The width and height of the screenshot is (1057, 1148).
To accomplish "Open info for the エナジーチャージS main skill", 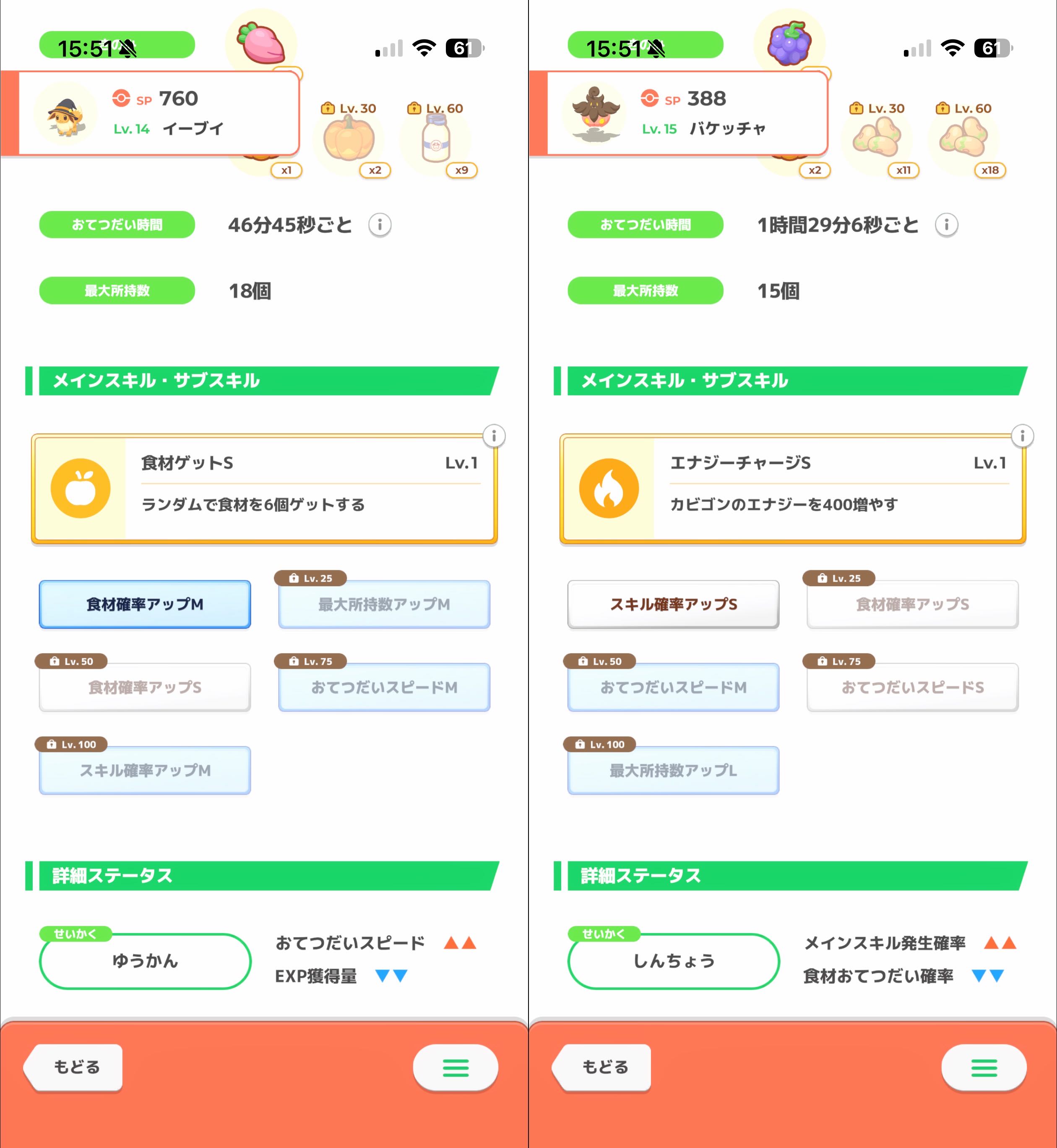I will [1022, 436].
